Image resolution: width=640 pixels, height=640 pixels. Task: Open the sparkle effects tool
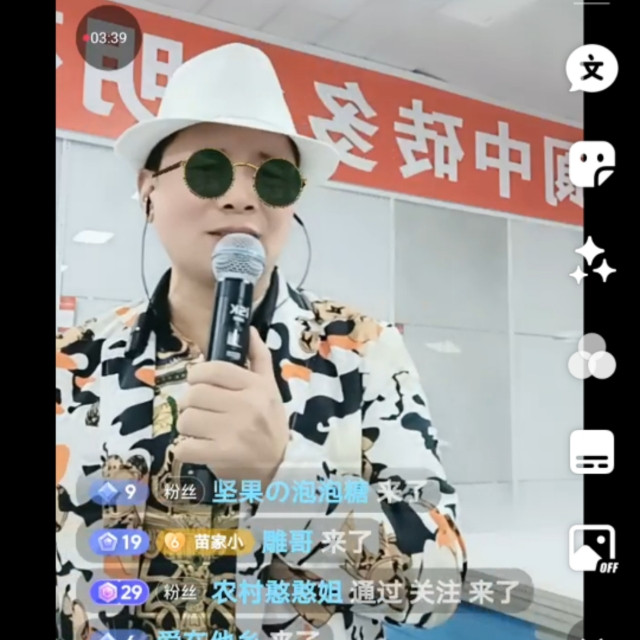point(592,260)
